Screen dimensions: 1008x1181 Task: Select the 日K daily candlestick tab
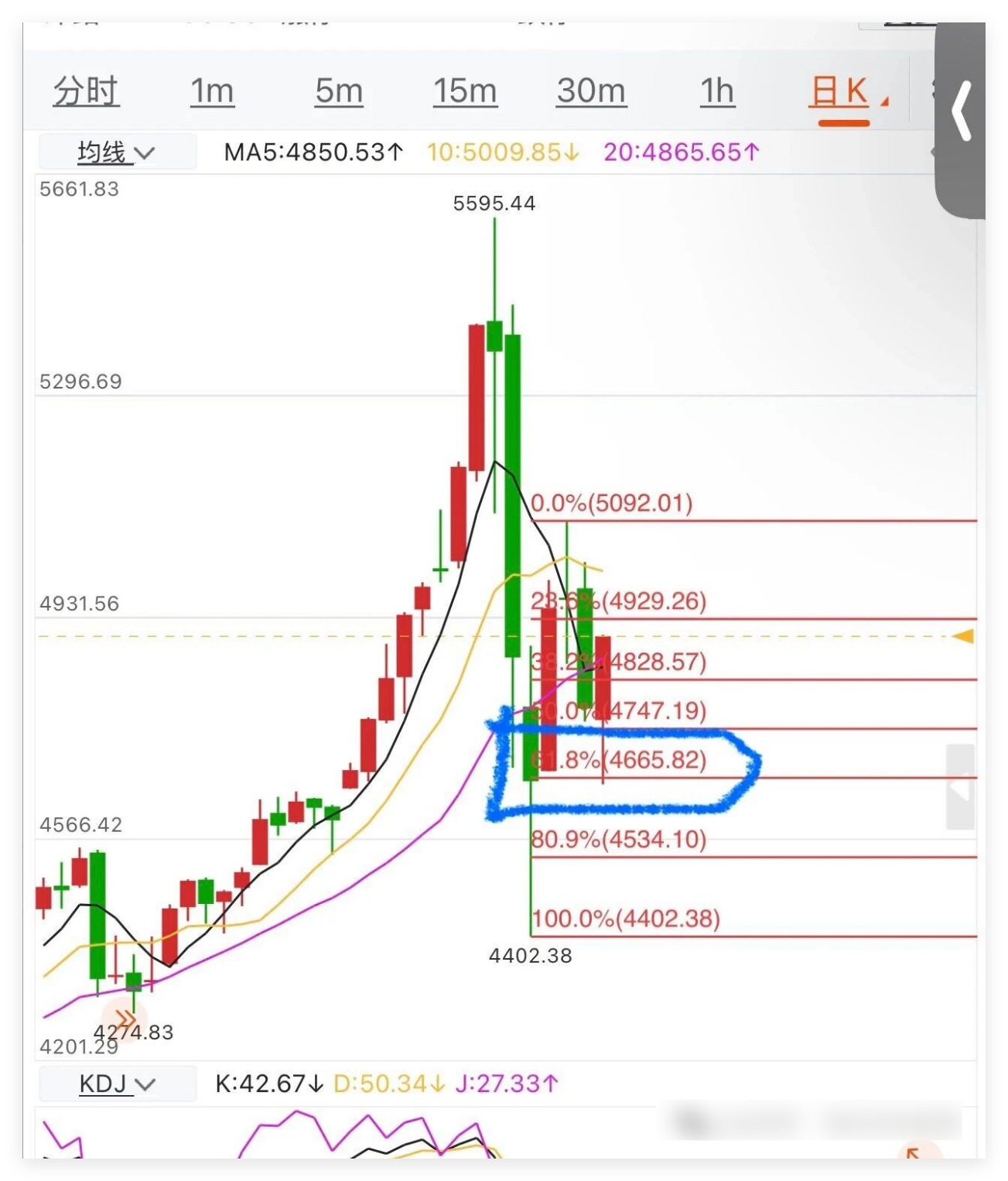tap(840, 91)
